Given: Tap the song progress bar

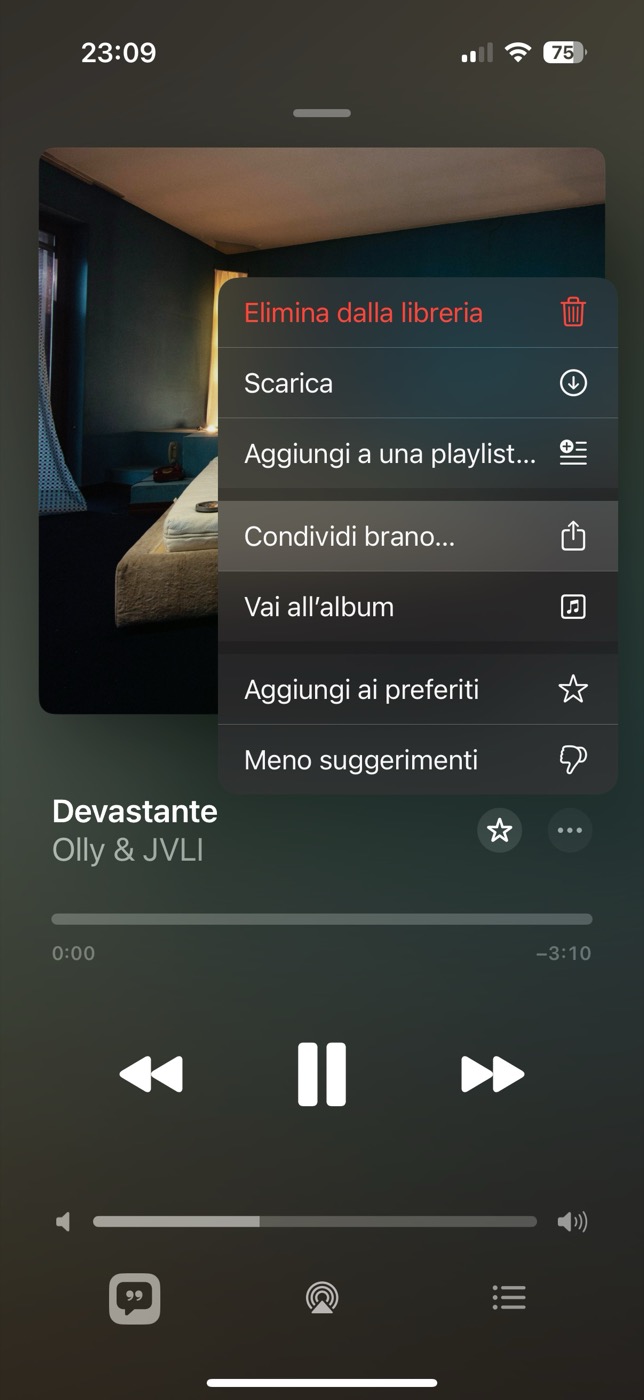Looking at the screenshot, I should 322,919.
